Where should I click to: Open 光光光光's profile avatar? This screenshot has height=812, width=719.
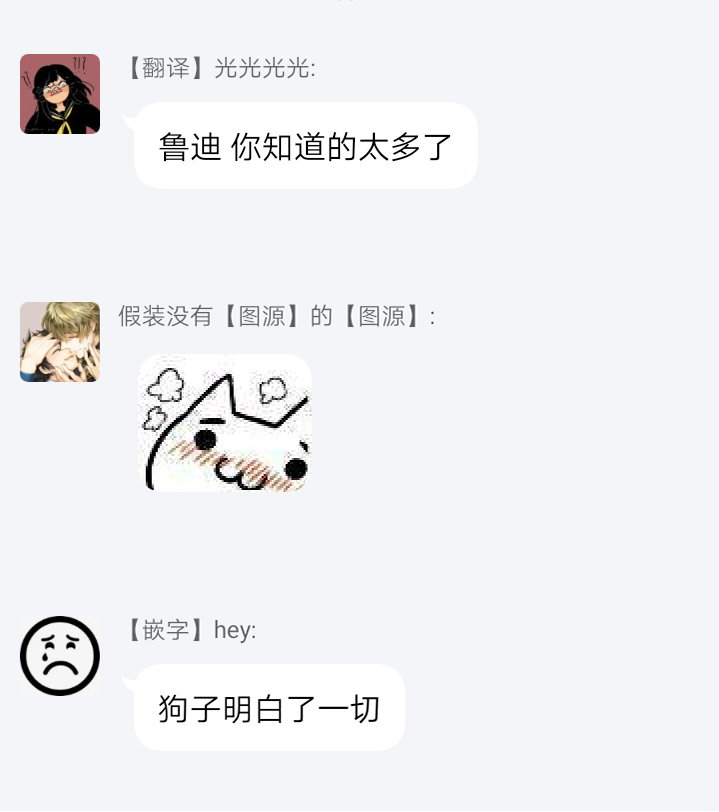pos(60,94)
